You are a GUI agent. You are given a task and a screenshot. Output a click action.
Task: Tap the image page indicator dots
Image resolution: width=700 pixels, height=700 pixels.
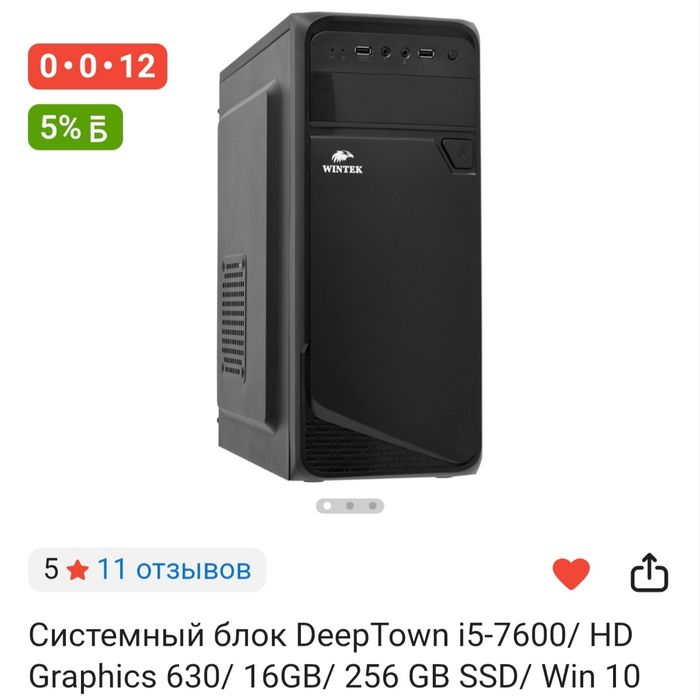tap(350, 506)
